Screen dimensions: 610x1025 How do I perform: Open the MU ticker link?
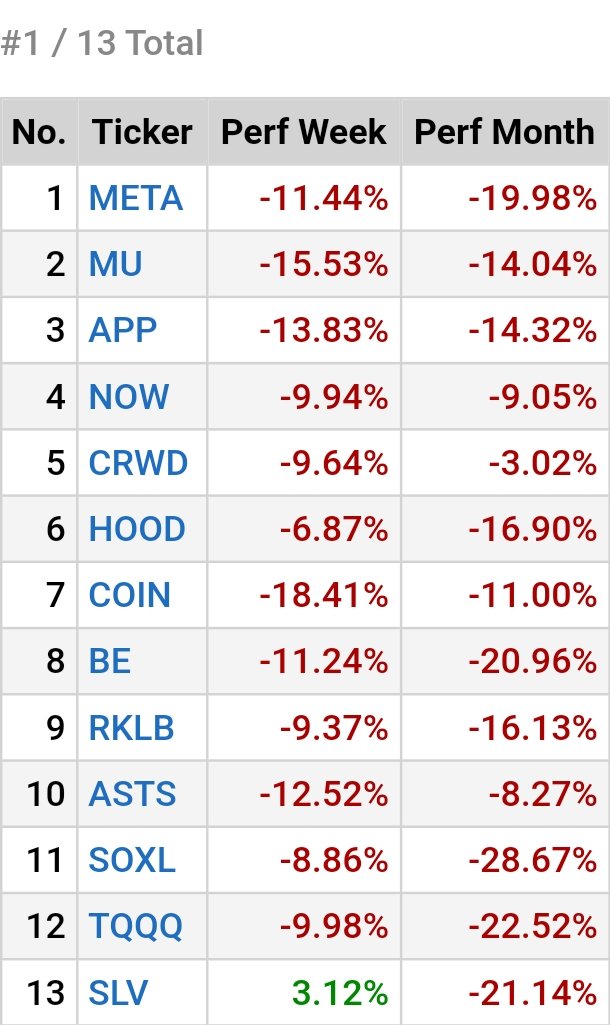point(116,264)
